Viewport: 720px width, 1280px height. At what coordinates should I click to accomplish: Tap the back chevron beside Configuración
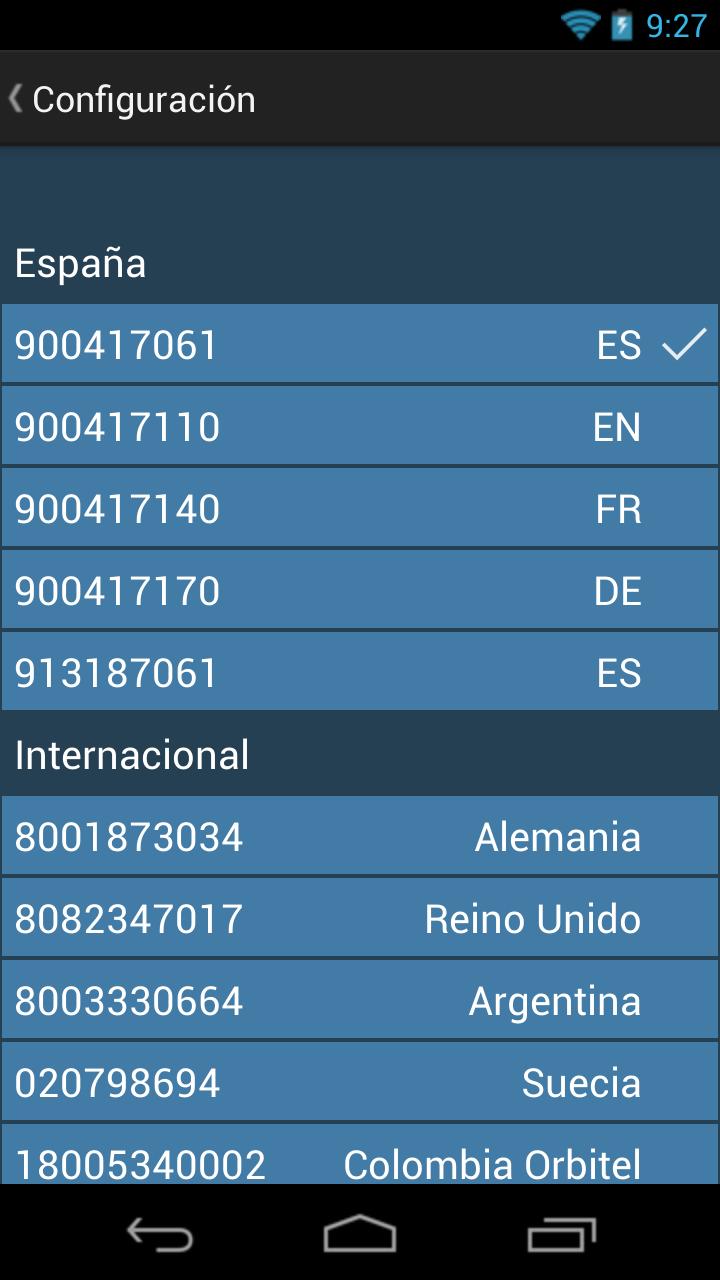[x=14, y=98]
